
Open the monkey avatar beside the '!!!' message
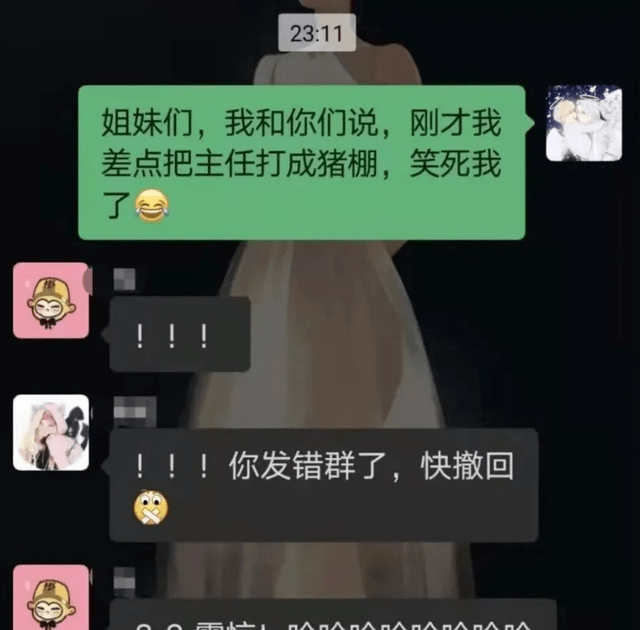click(50, 301)
